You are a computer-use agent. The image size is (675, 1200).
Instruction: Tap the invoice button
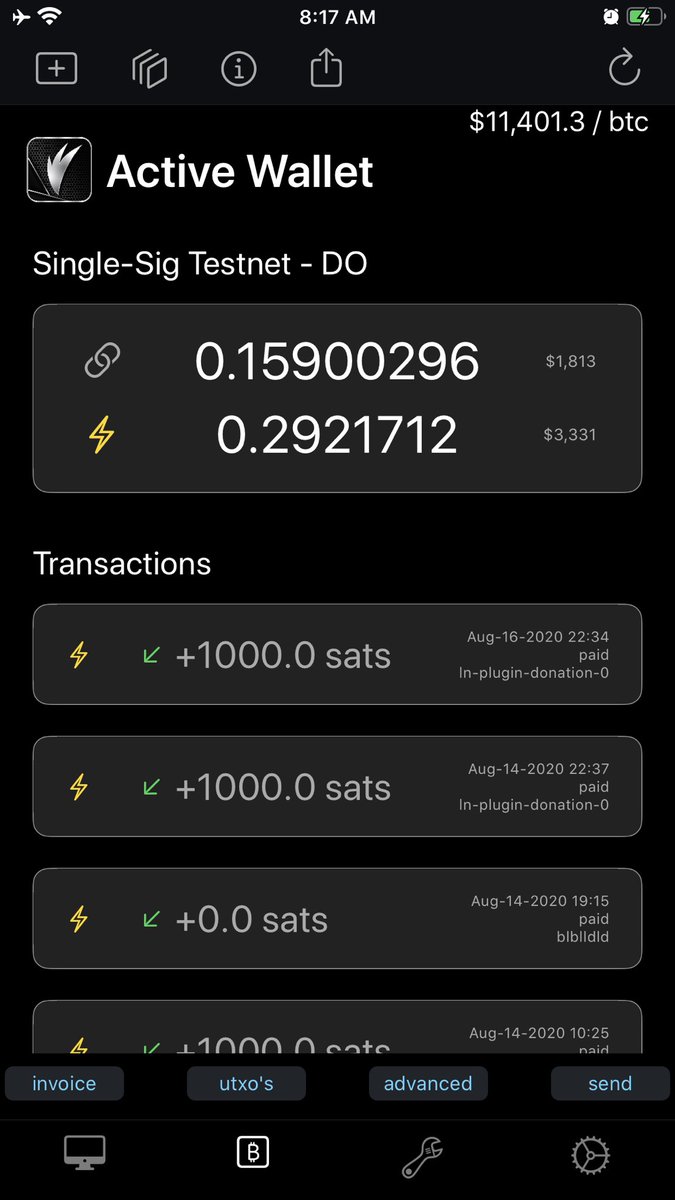click(x=64, y=1083)
